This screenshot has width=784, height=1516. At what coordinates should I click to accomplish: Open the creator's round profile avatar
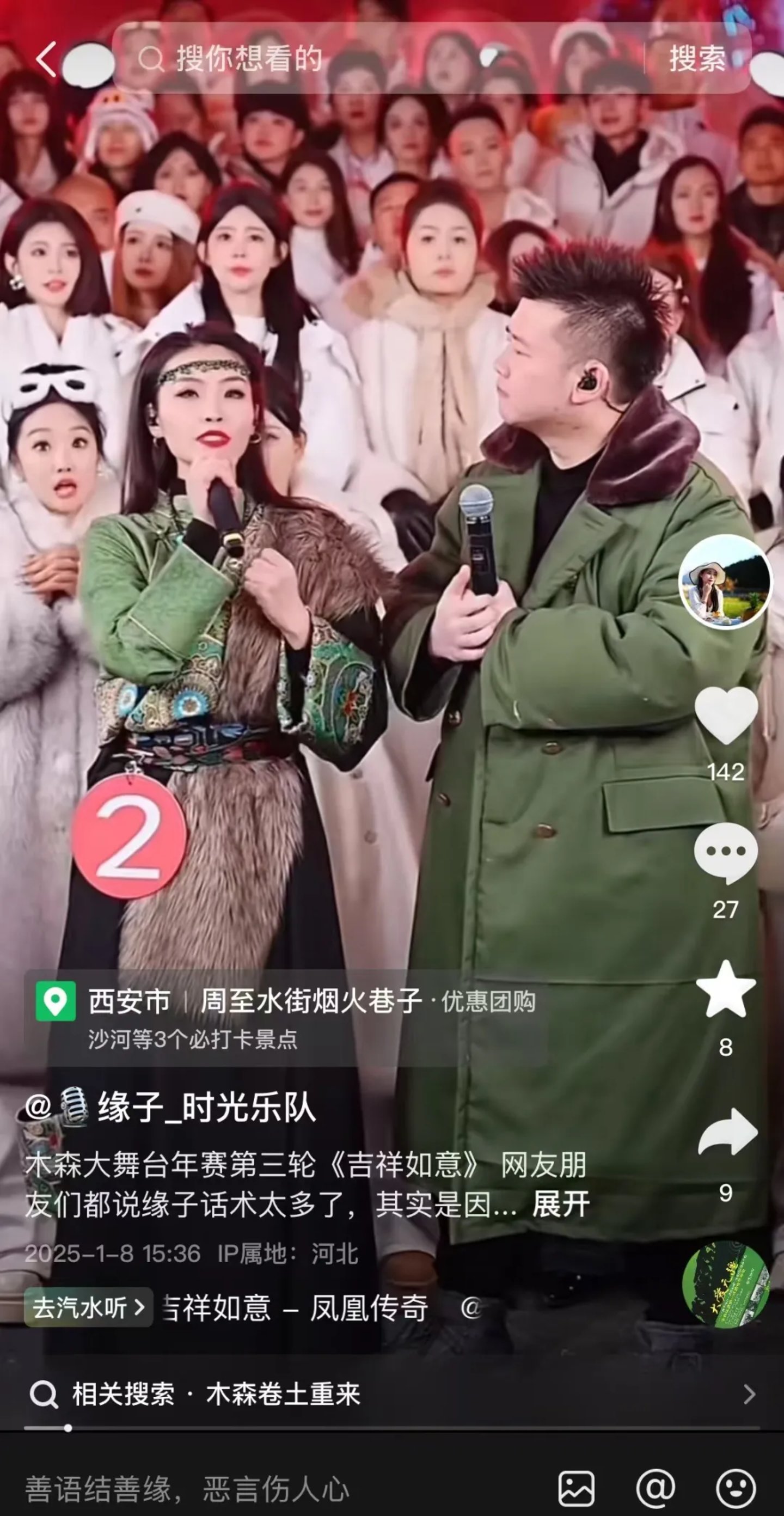(x=725, y=582)
